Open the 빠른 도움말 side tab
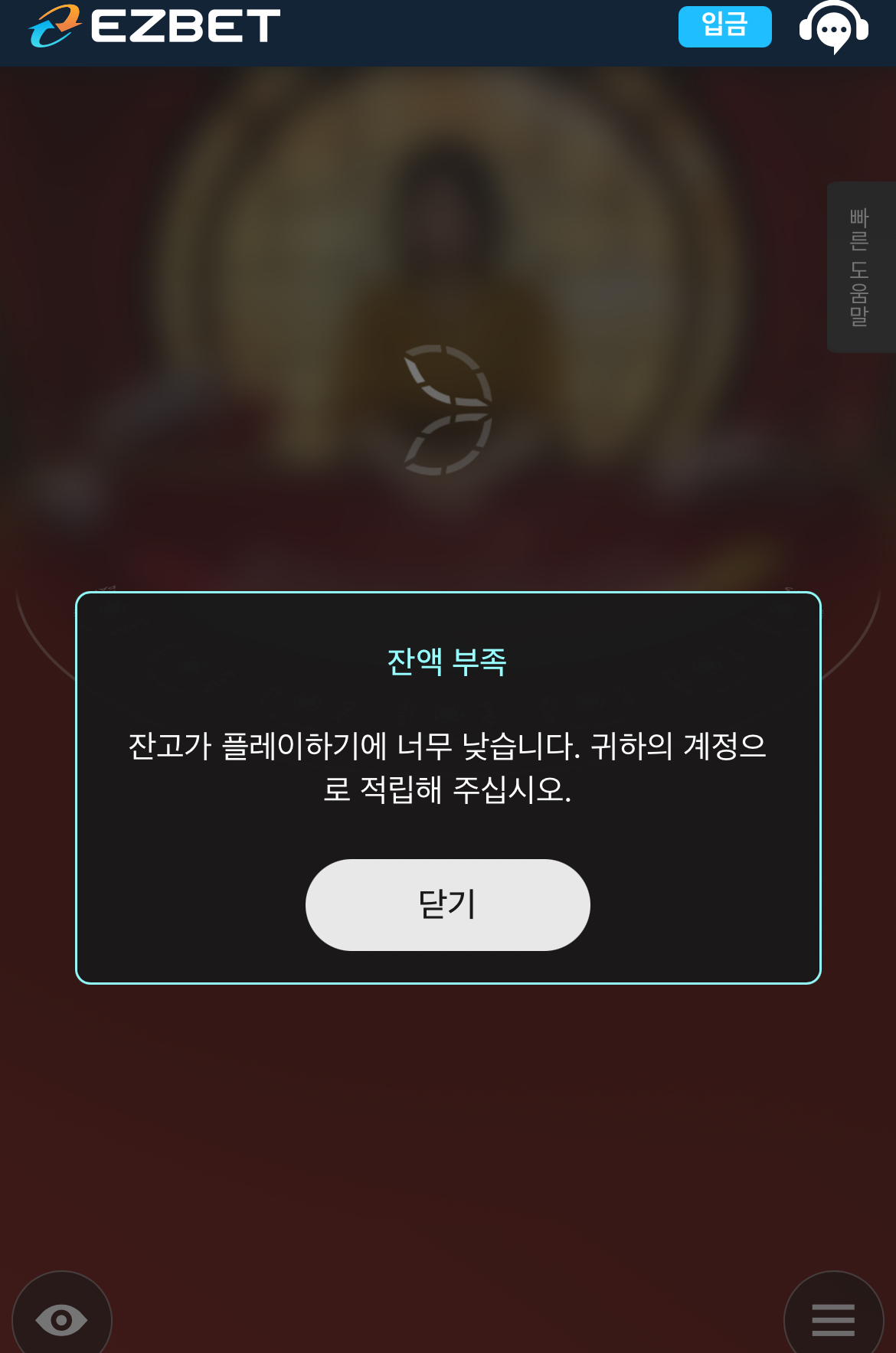The width and height of the screenshot is (896, 1353). point(860,267)
